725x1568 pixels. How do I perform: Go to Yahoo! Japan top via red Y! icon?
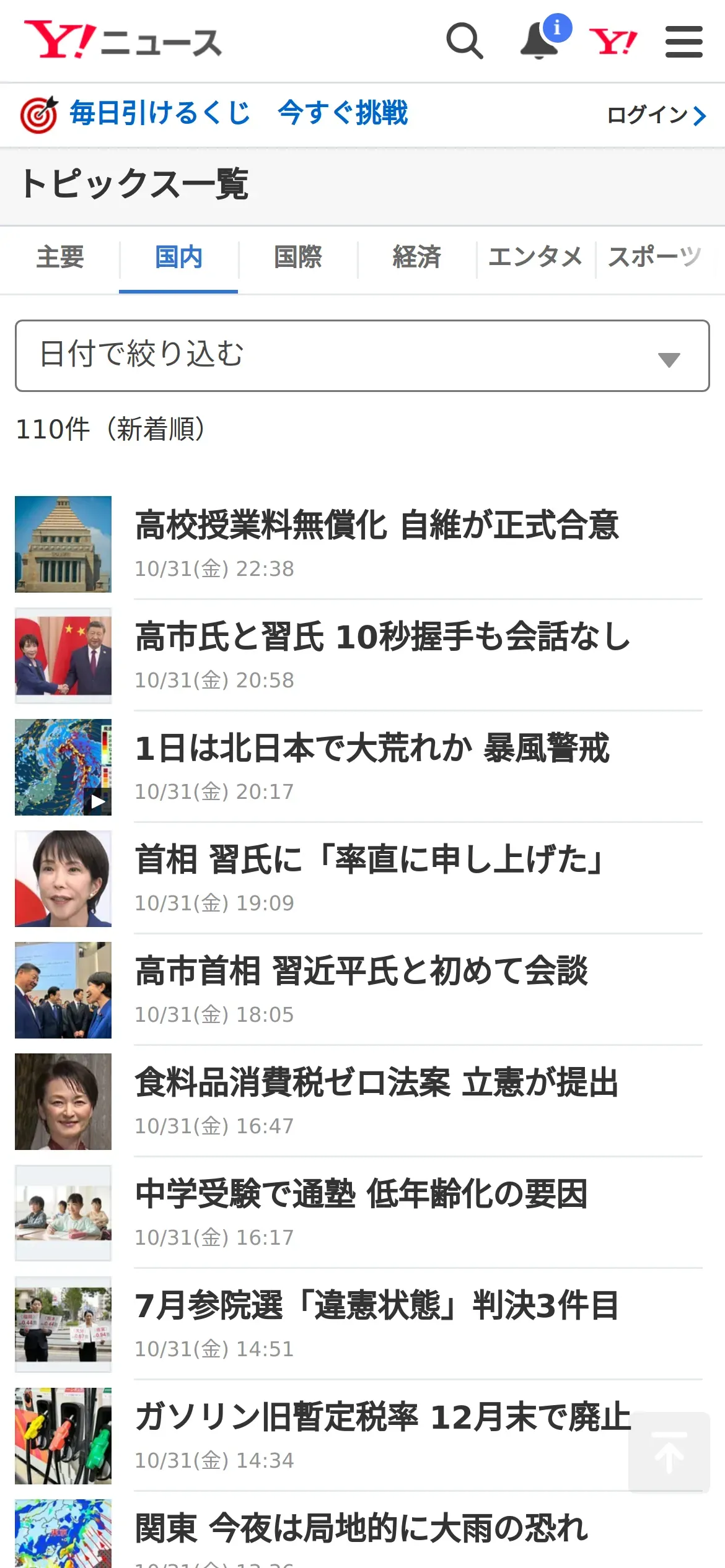[x=612, y=41]
